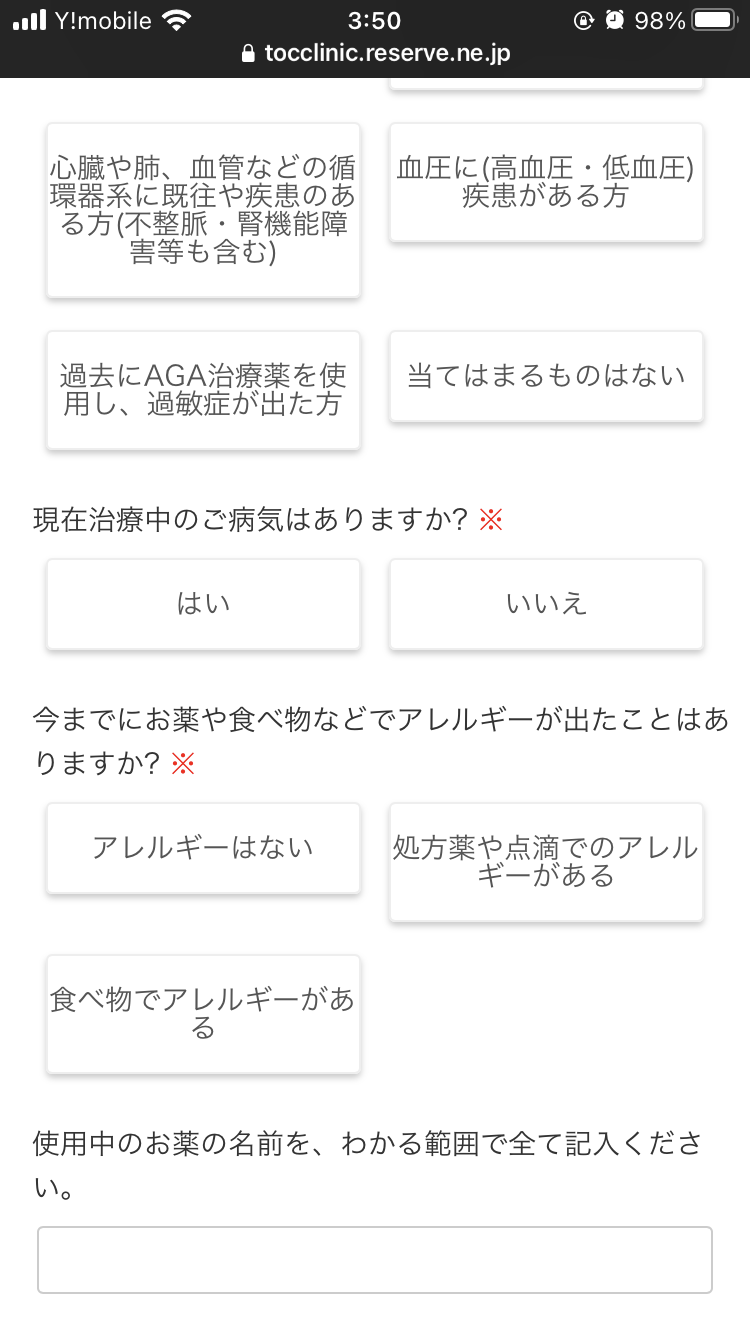The height and width of the screenshot is (1334, 750).
Task: Select アレルギーはない
Action: click(x=203, y=848)
